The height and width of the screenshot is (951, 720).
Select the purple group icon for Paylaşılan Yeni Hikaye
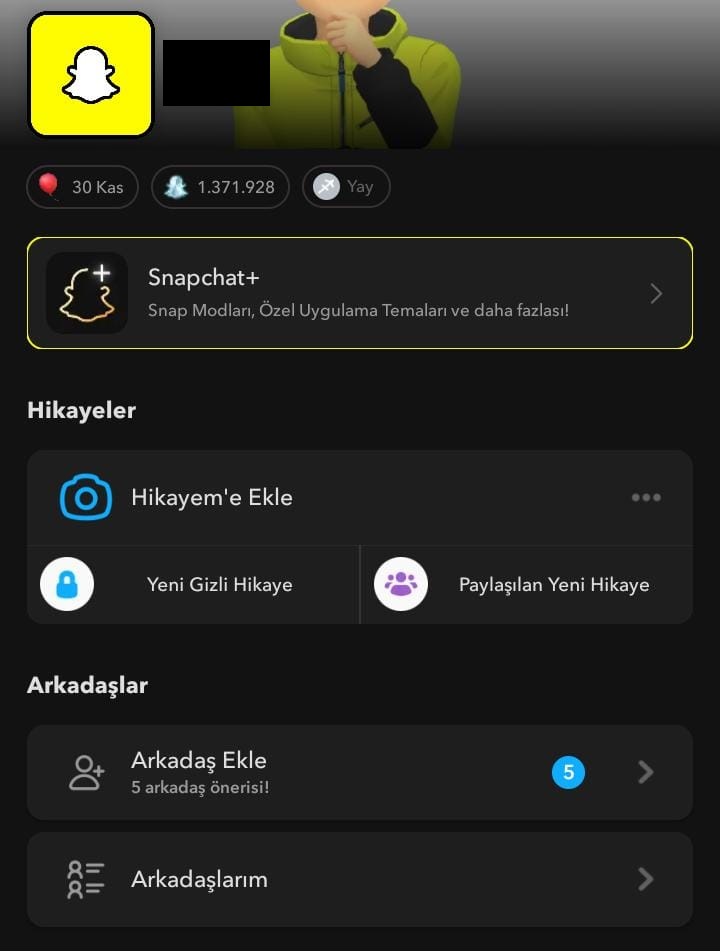(400, 584)
